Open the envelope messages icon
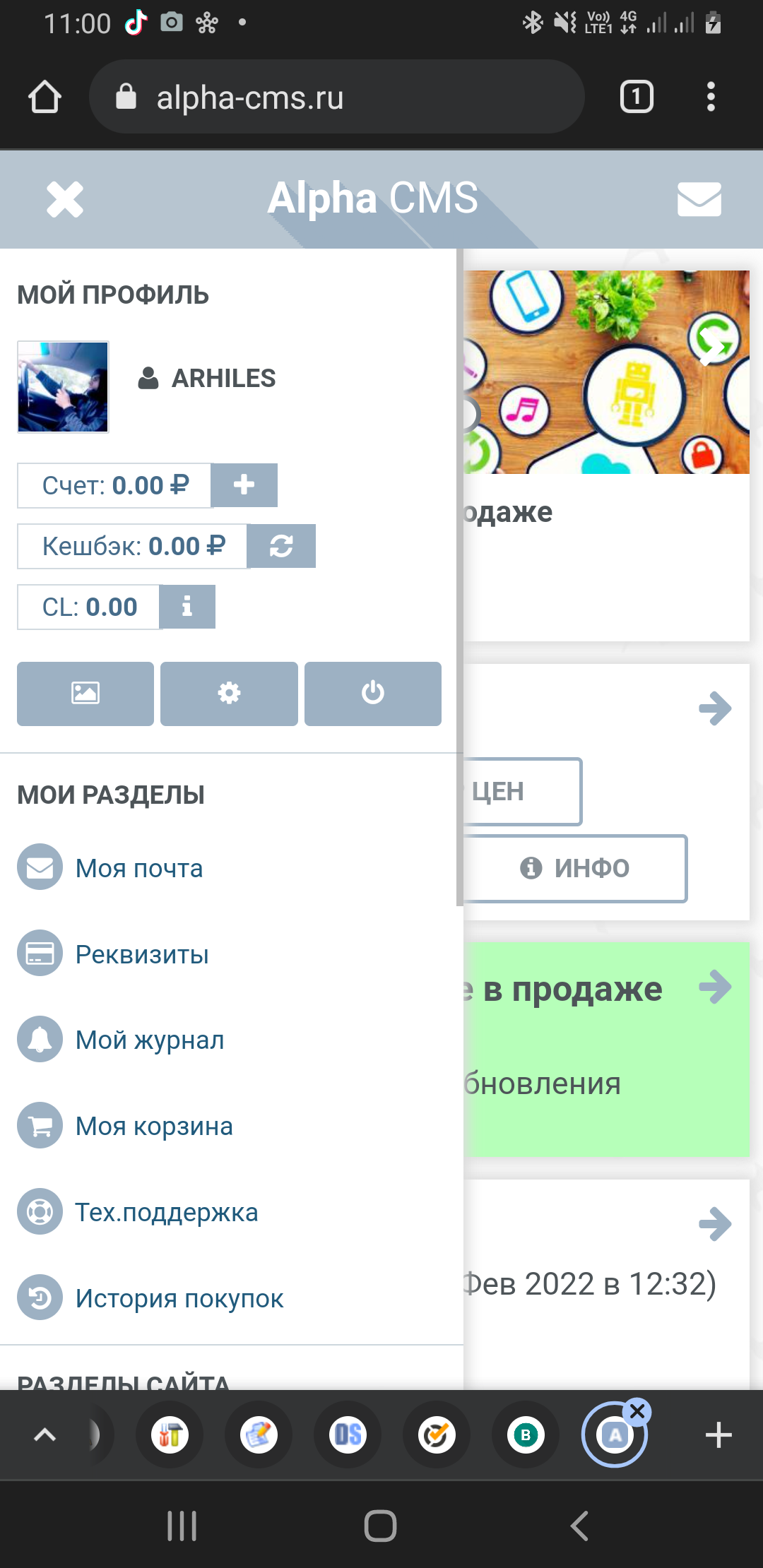The width and height of the screenshot is (763, 1568). tap(699, 199)
